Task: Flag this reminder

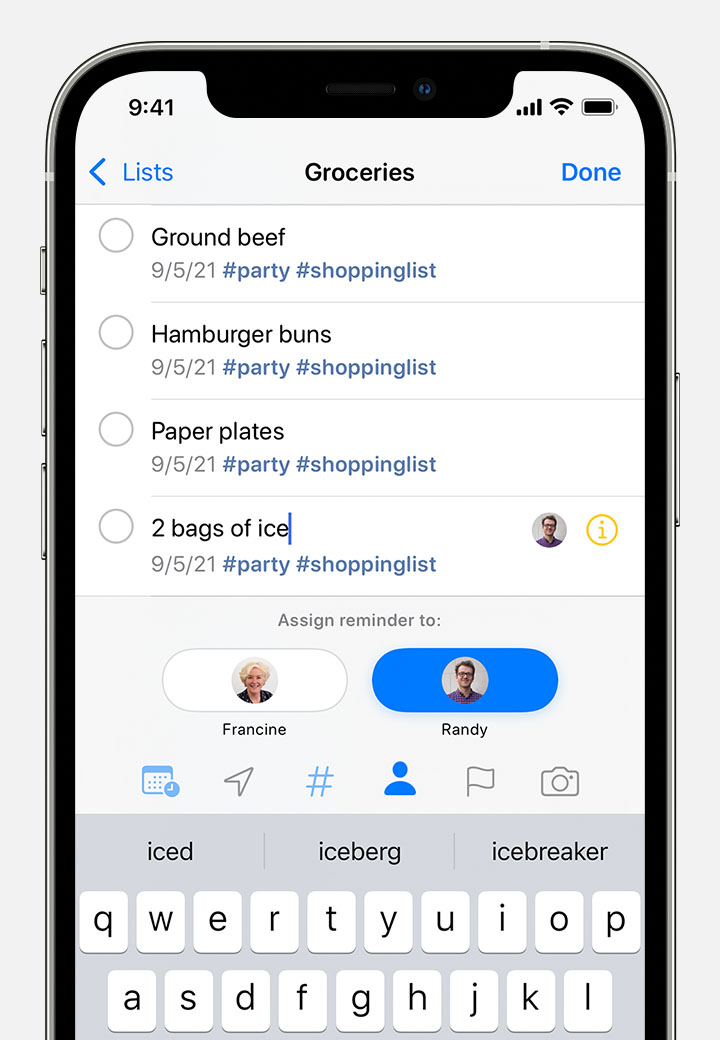Action: point(480,781)
